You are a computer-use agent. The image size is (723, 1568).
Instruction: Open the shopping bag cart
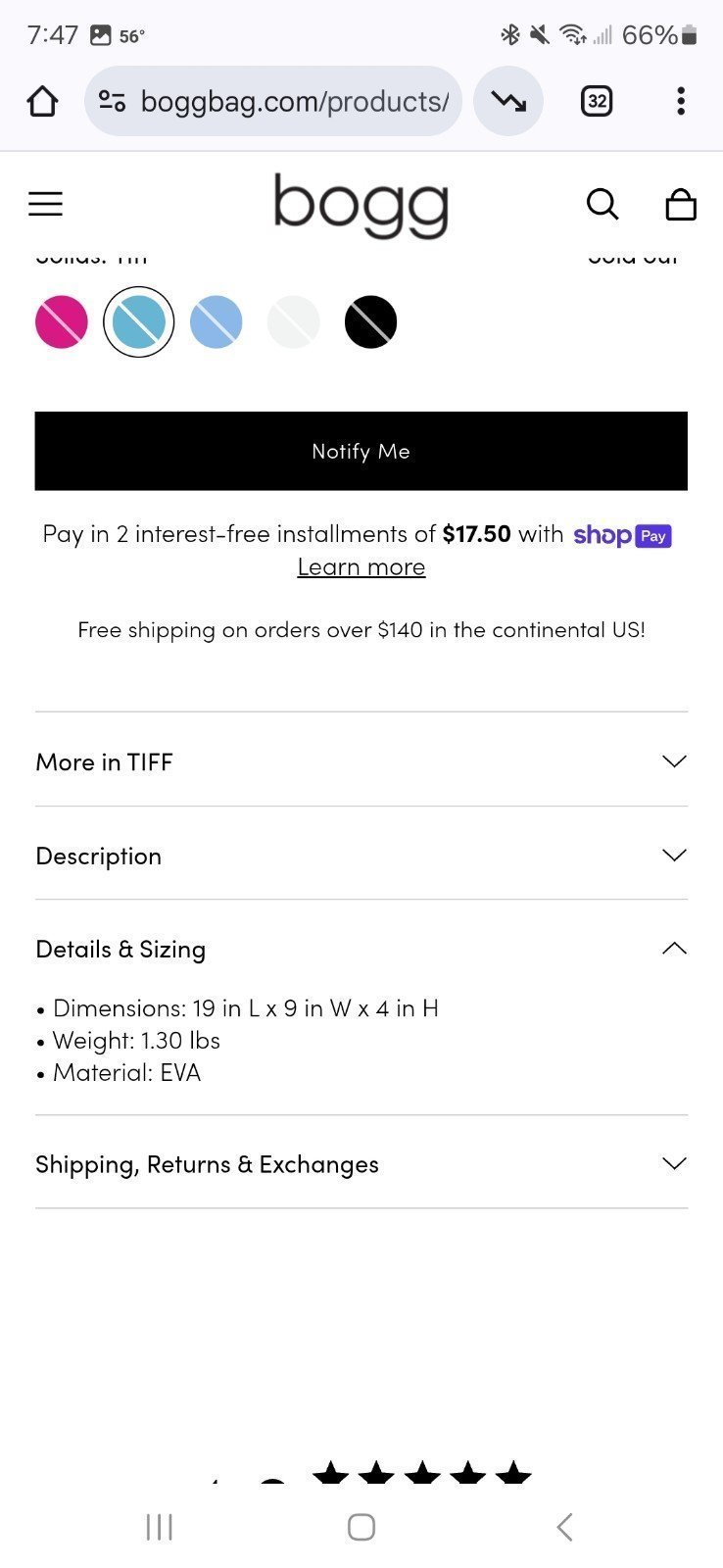point(681,204)
